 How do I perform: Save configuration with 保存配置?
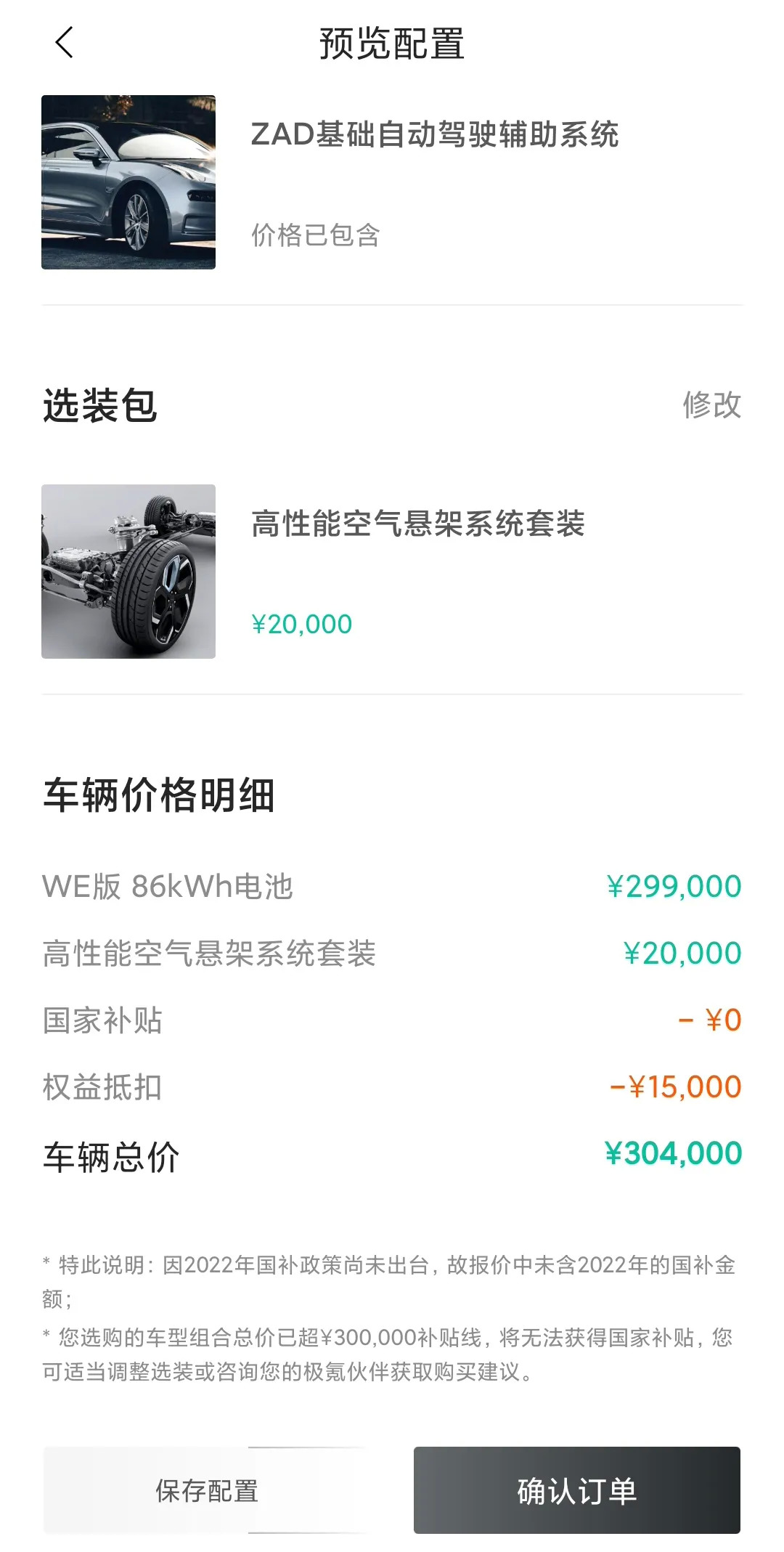(207, 1490)
